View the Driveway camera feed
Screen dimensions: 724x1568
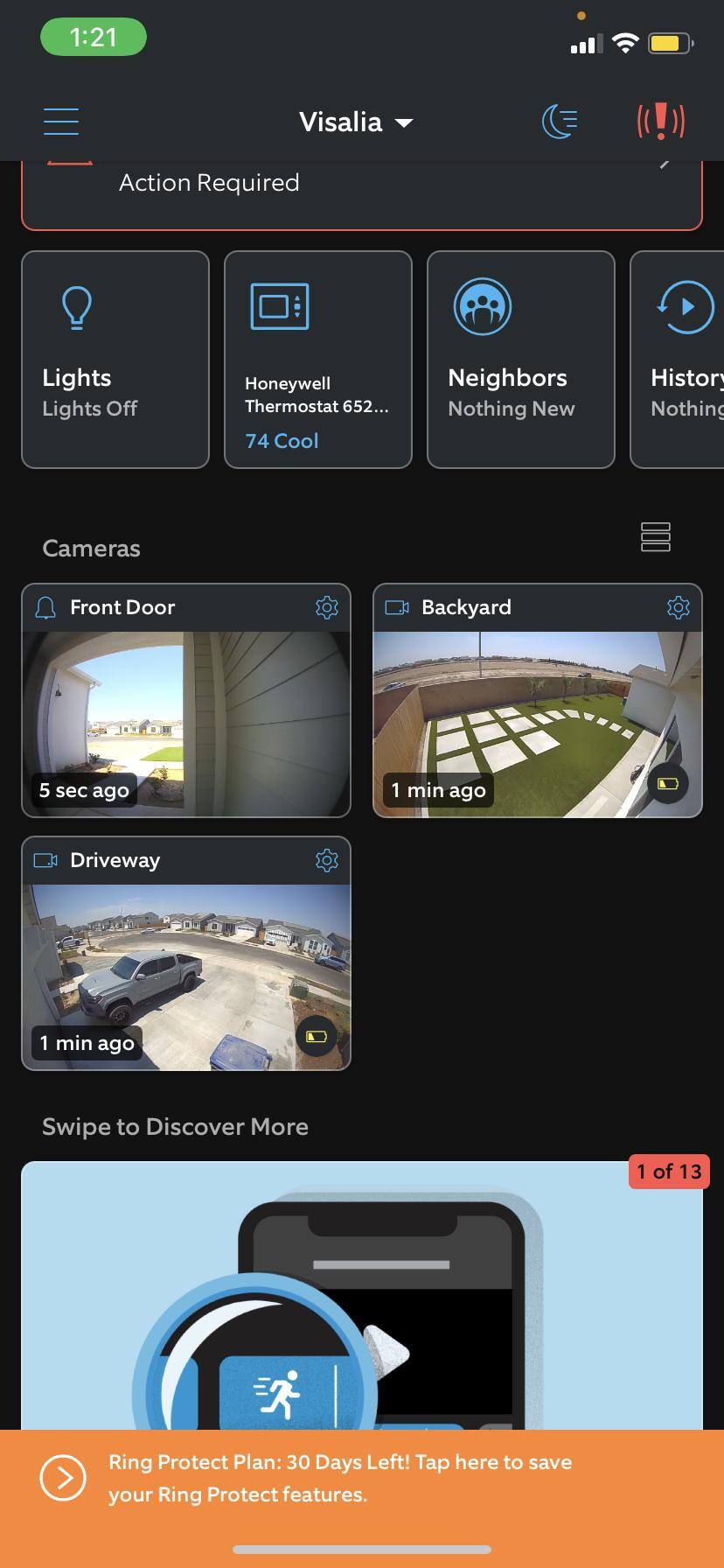pyautogui.click(x=186, y=976)
